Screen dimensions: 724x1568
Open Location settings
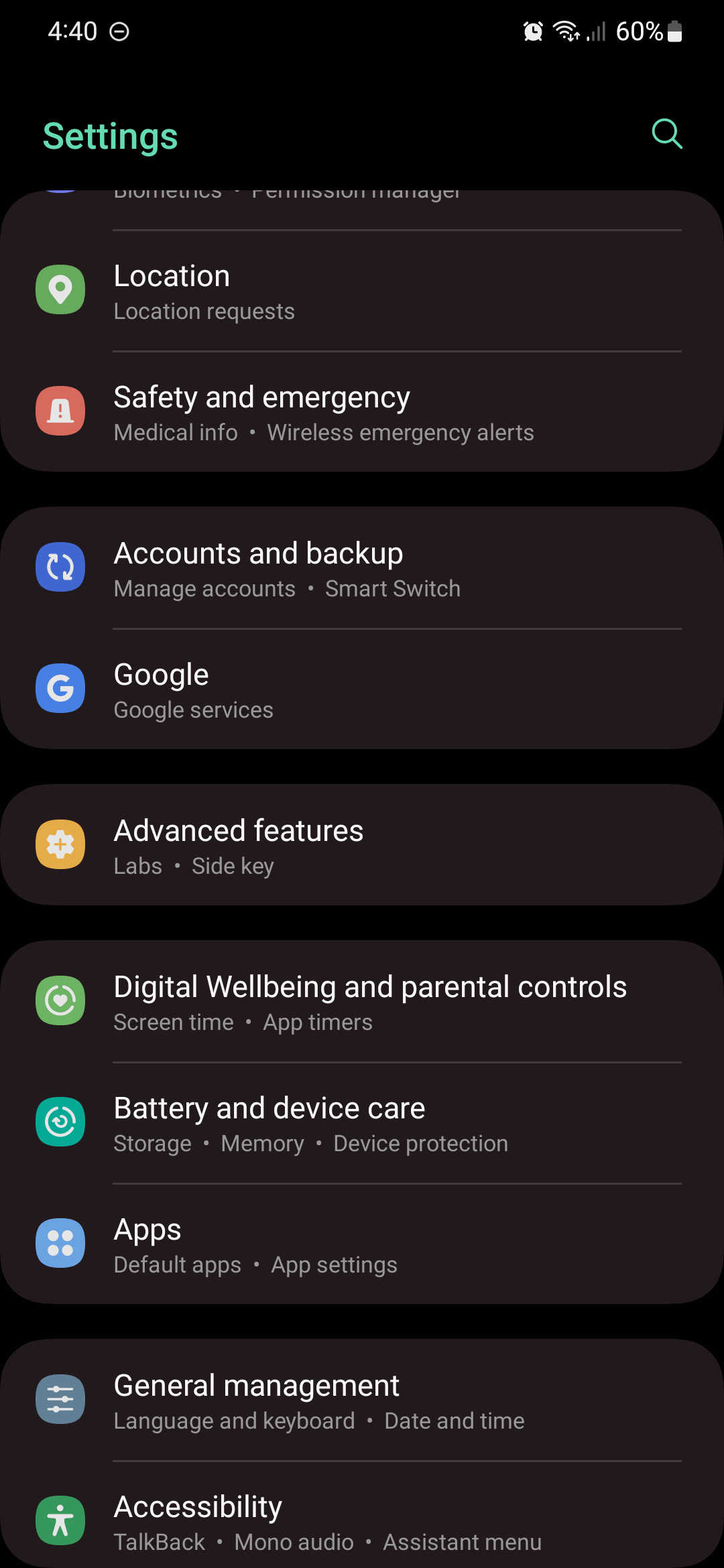coord(362,291)
